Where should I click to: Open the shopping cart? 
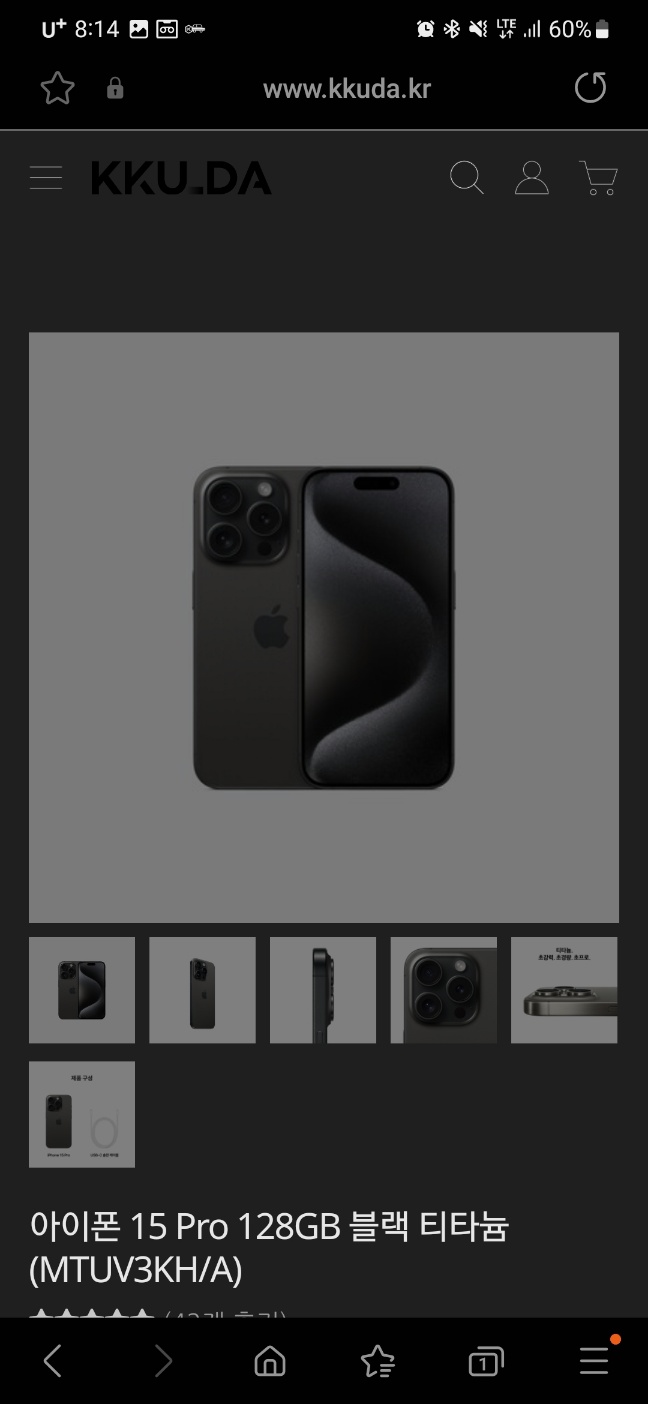(x=598, y=178)
